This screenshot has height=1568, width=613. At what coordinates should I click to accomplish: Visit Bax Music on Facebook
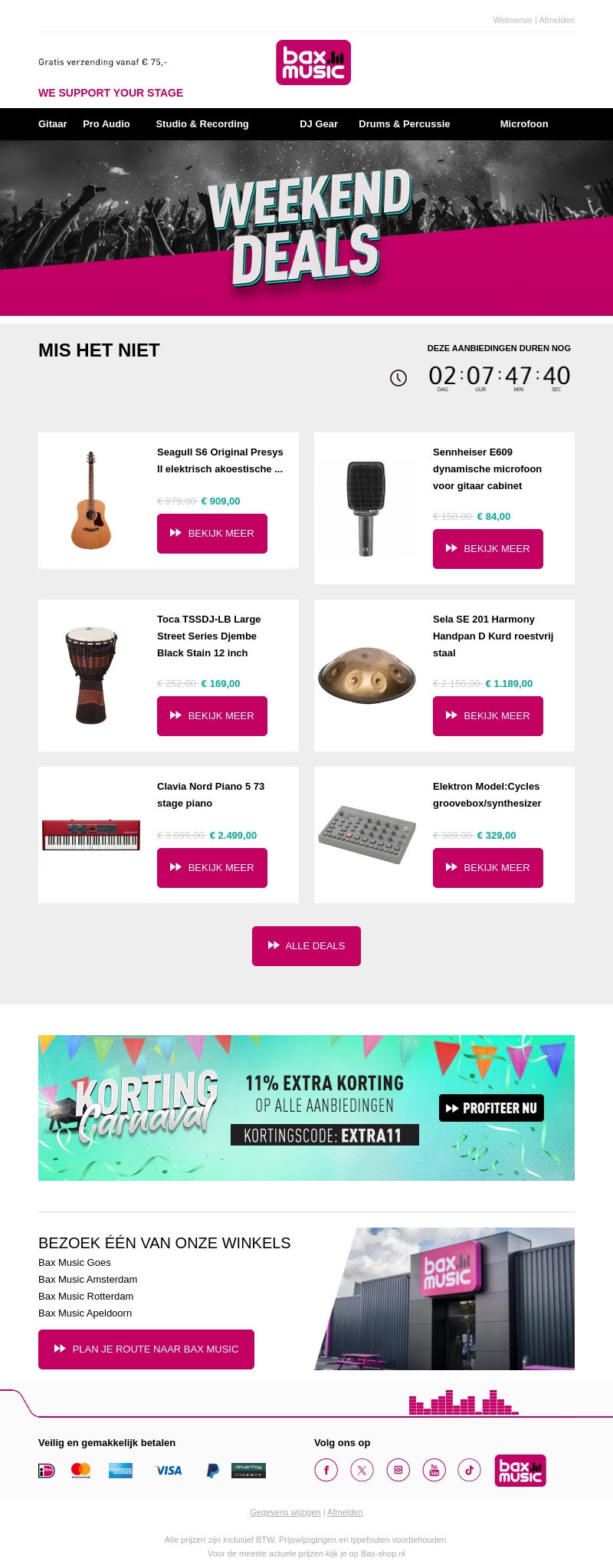click(x=326, y=1470)
